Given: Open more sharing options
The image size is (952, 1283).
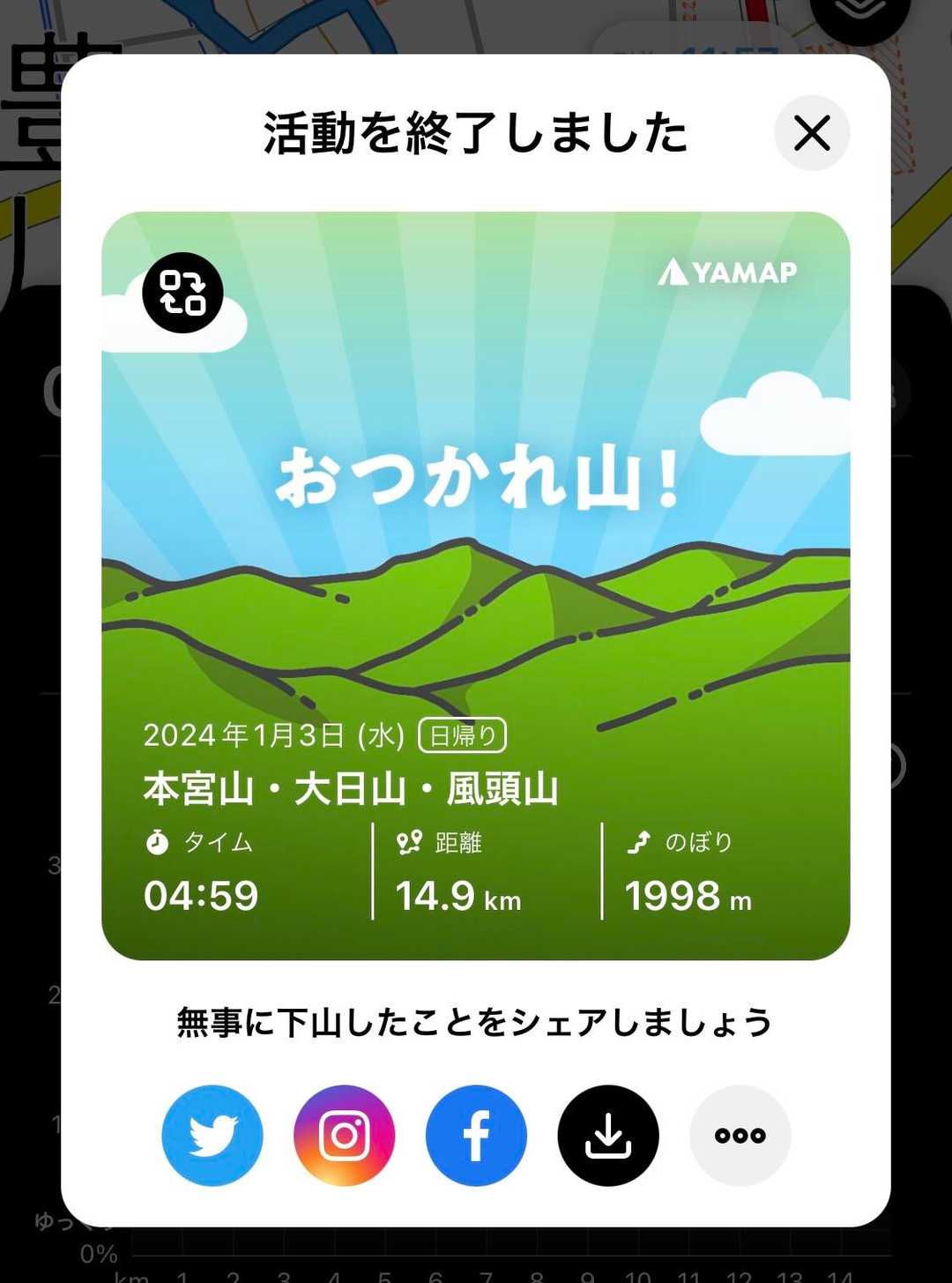Looking at the screenshot, I should coord(740,1135).
